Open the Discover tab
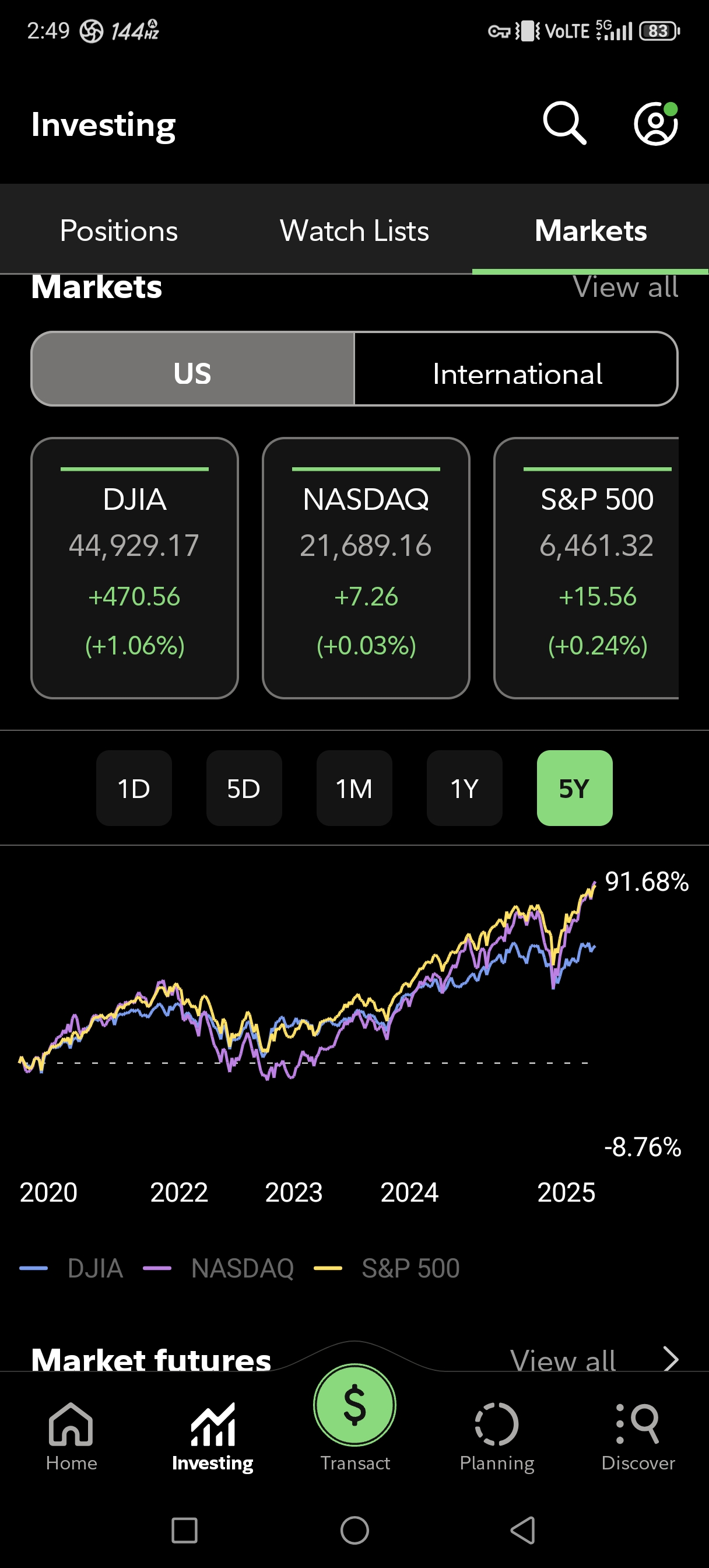Screen dimensions: 709x1568 pyautogui.click(x=638, y=1436)
